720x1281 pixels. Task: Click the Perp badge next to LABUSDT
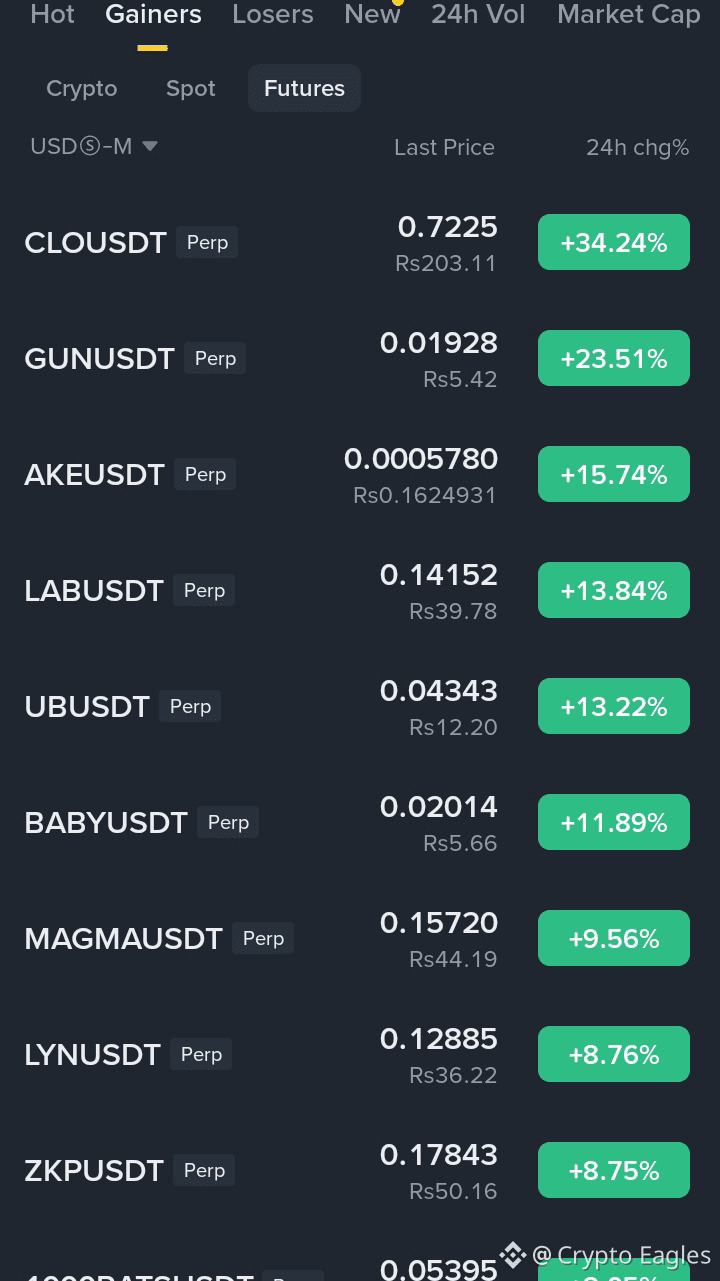[204, 590]
